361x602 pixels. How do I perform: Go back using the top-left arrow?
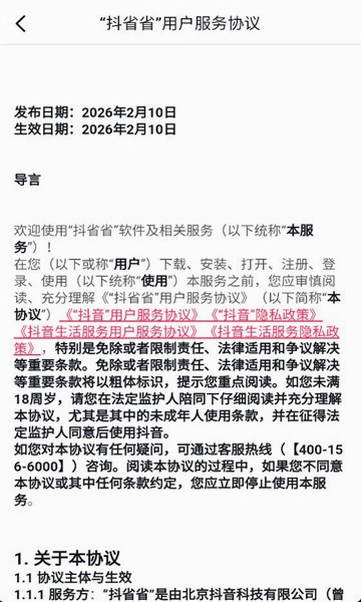click(x=21, y=23)
